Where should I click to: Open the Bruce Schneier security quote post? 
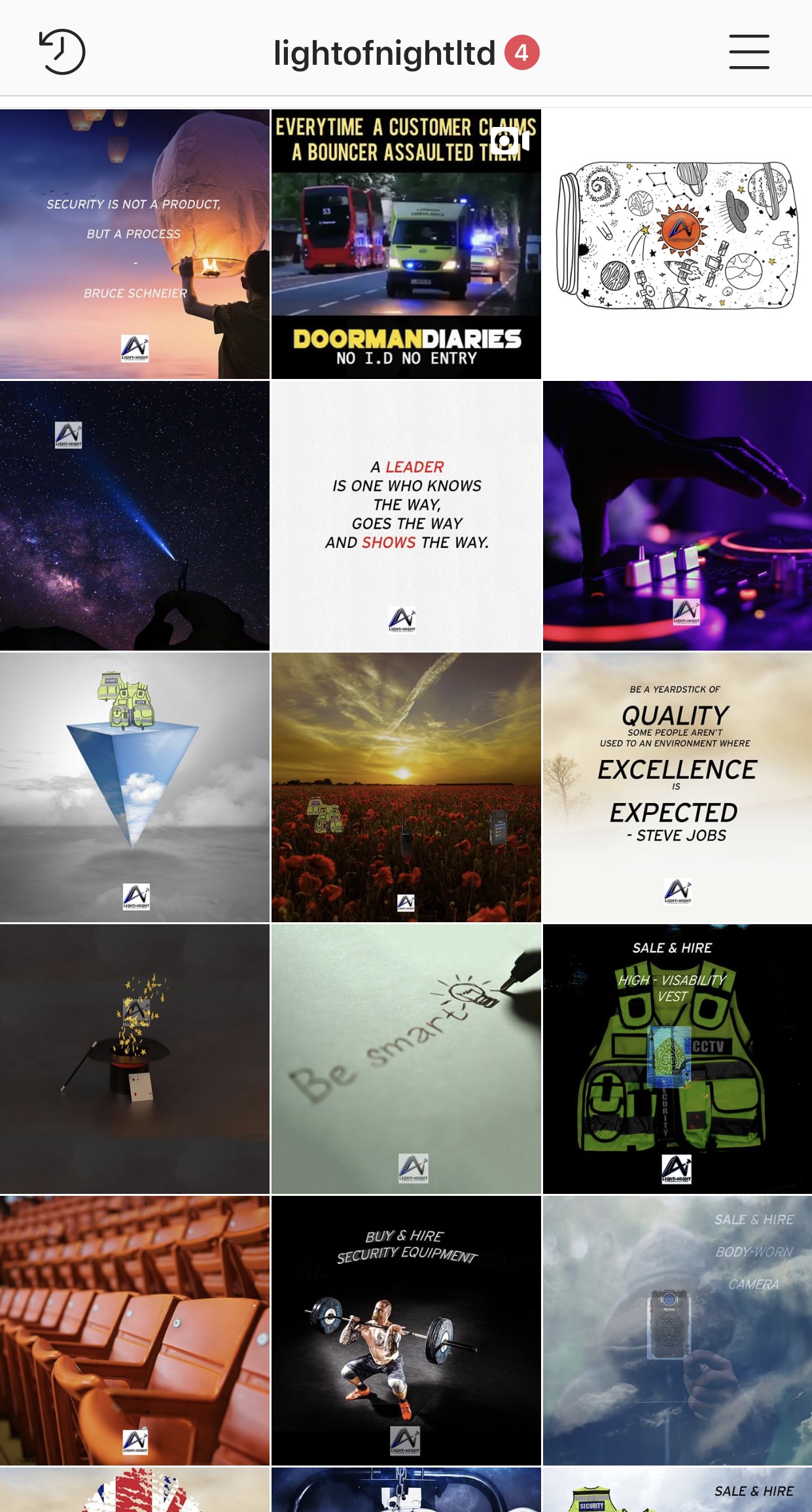135,244
